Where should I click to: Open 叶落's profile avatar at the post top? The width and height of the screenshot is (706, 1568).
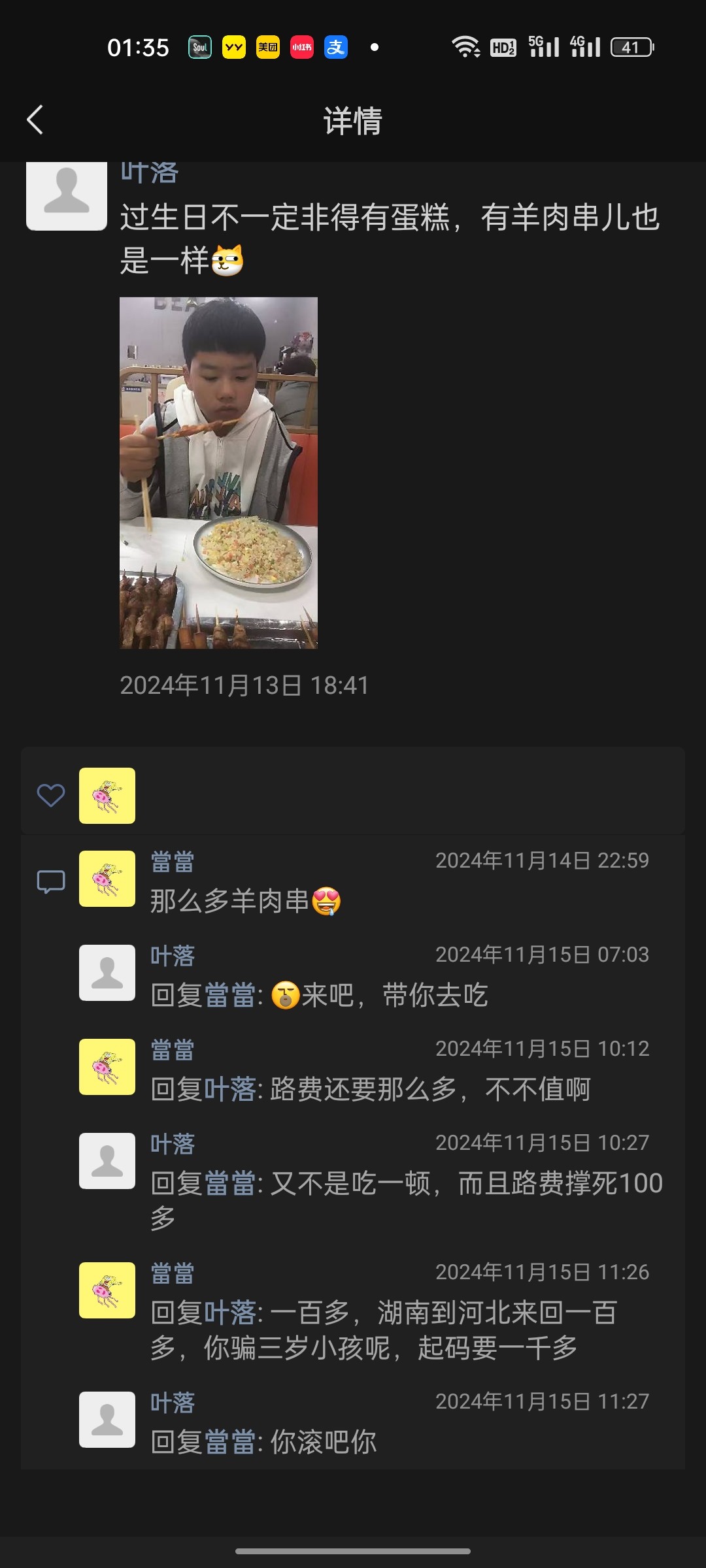tap(67, 197)
